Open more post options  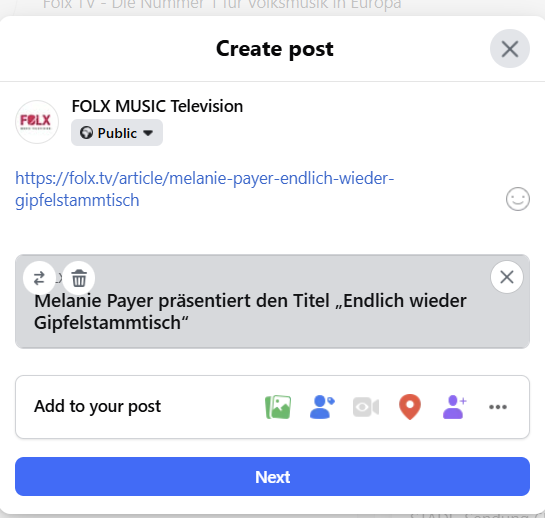[498, 407]
